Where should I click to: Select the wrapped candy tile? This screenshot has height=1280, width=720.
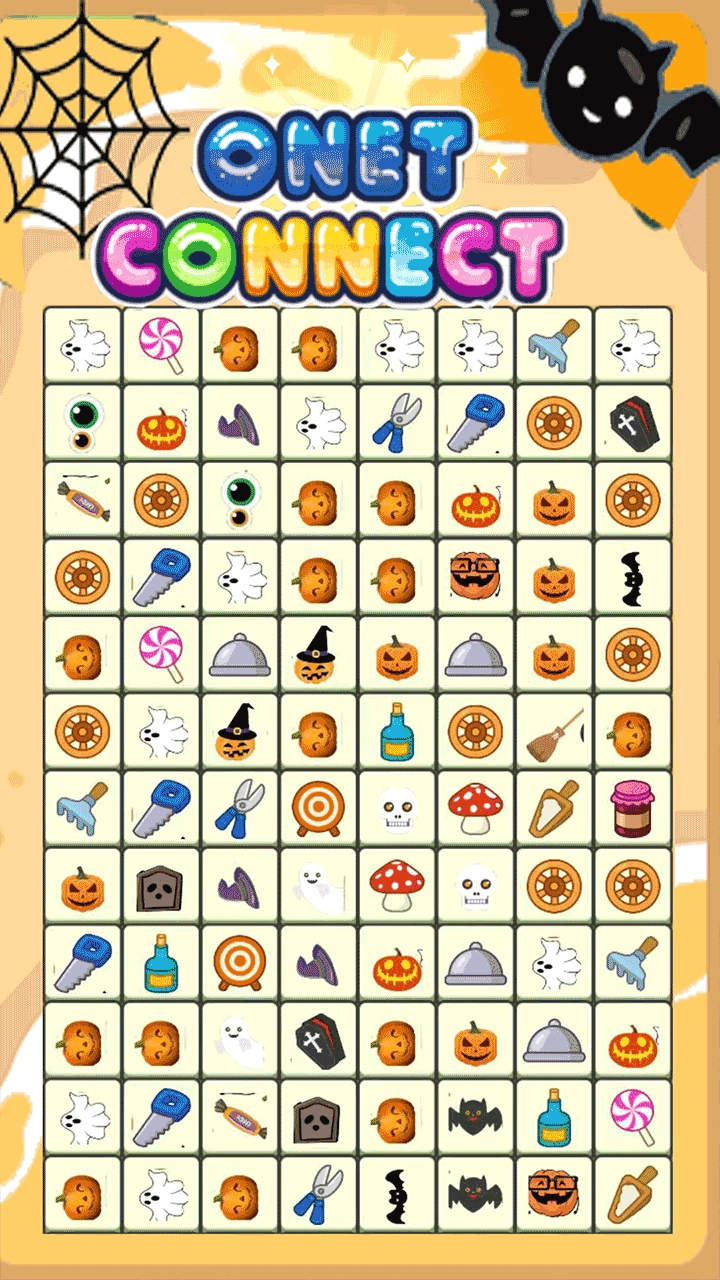click(x=82, y=500)
